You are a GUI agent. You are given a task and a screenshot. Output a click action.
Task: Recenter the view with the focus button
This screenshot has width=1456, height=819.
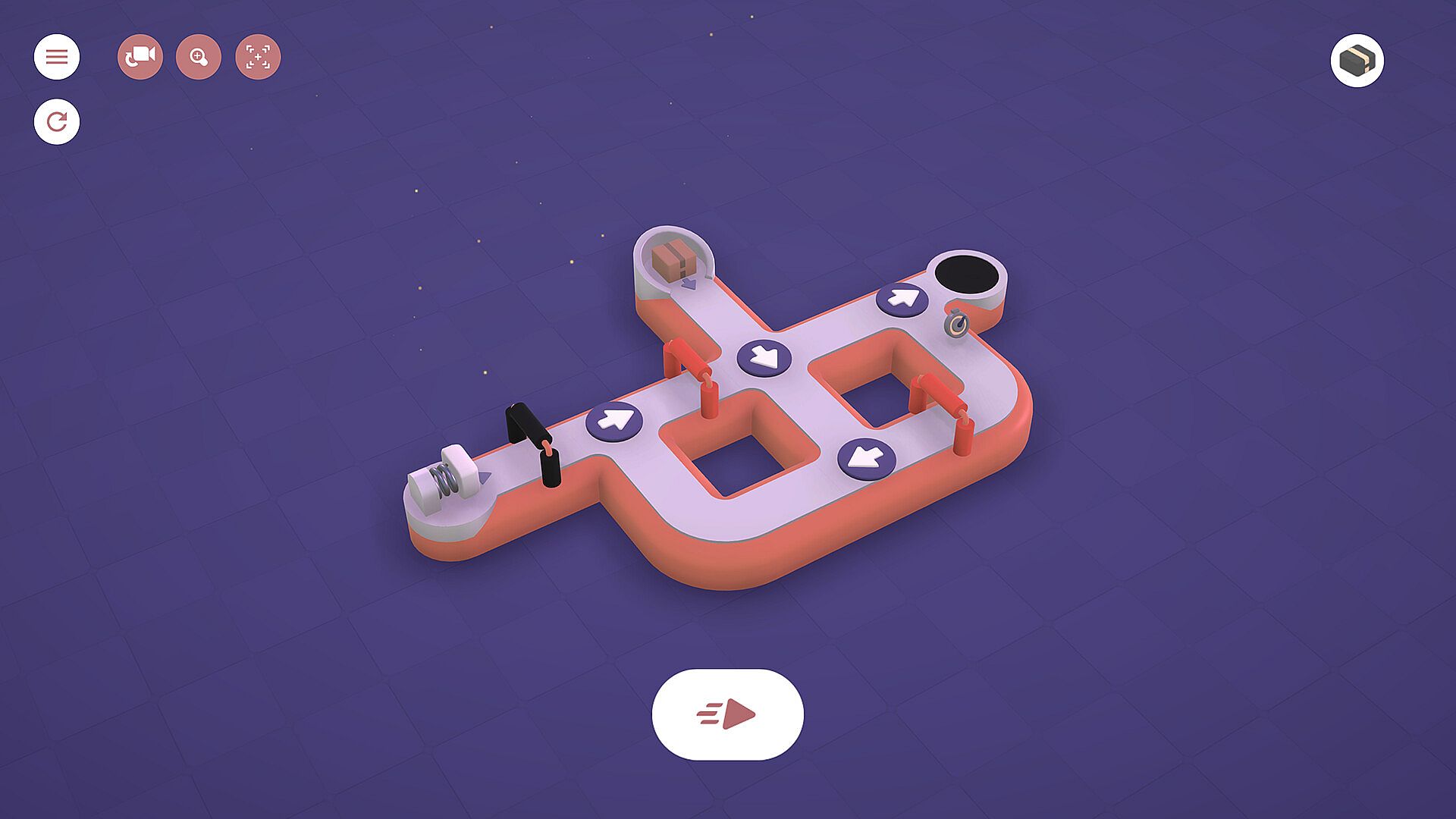pos(258,57)
